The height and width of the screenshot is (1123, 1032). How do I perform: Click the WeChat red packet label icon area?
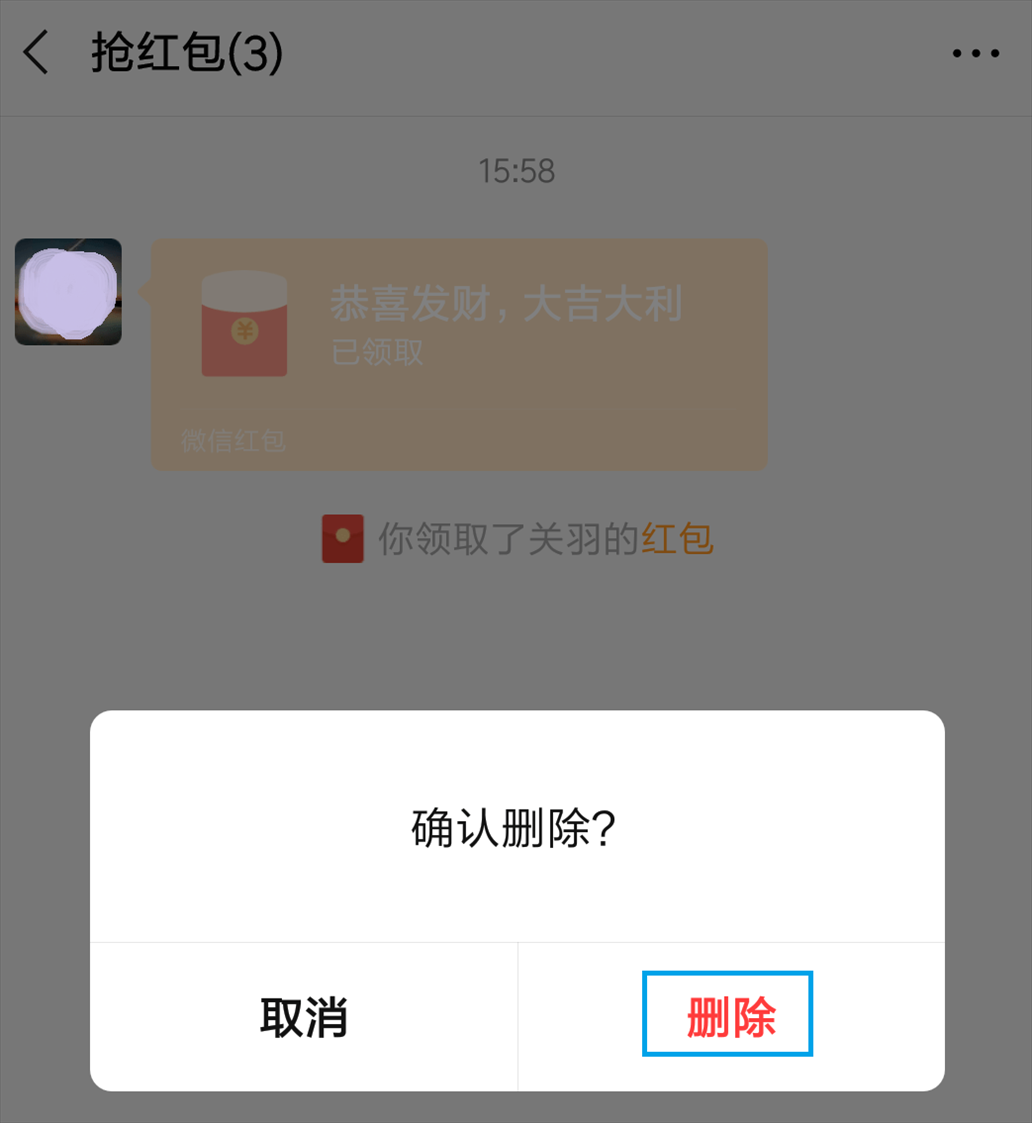click(x=232, y=440)
